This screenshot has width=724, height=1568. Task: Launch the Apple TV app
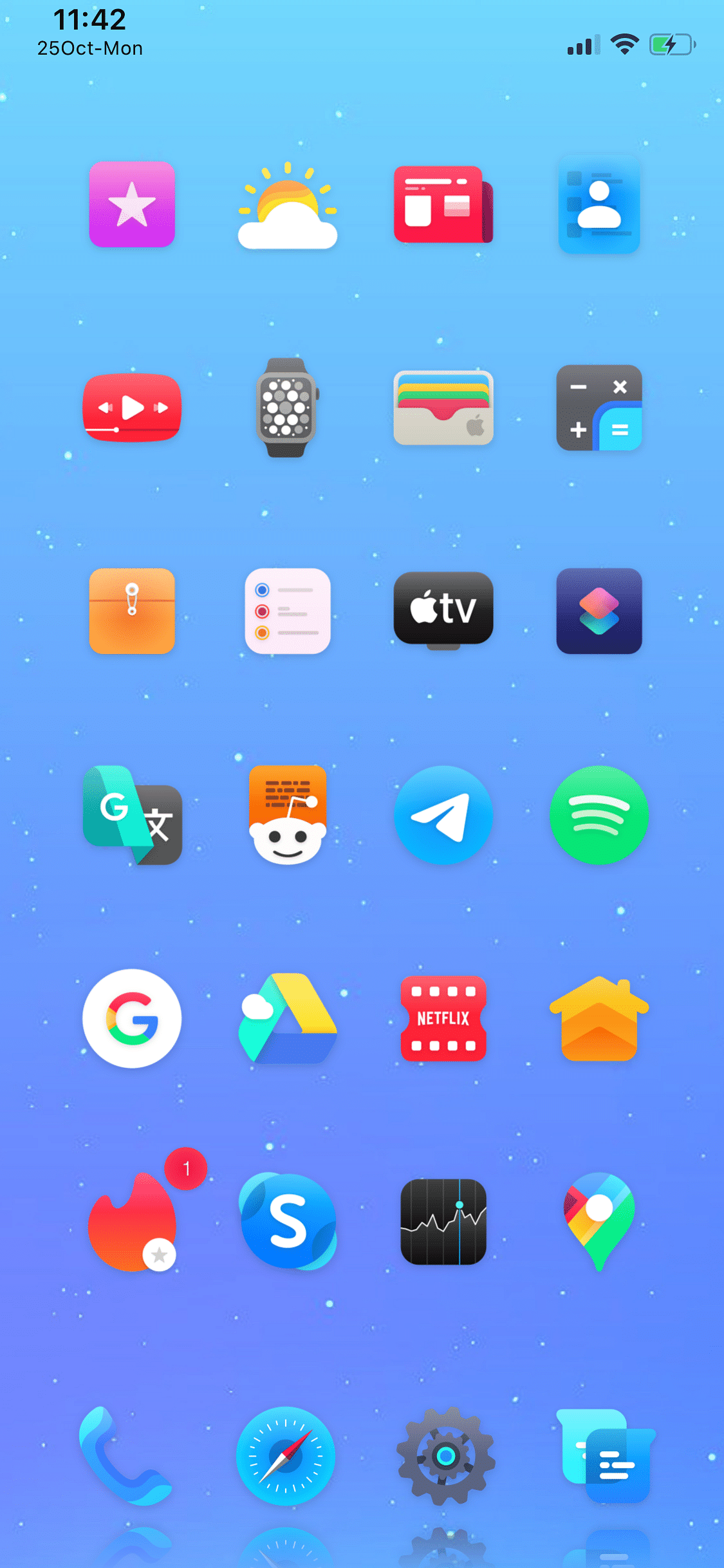click(443, 610)
